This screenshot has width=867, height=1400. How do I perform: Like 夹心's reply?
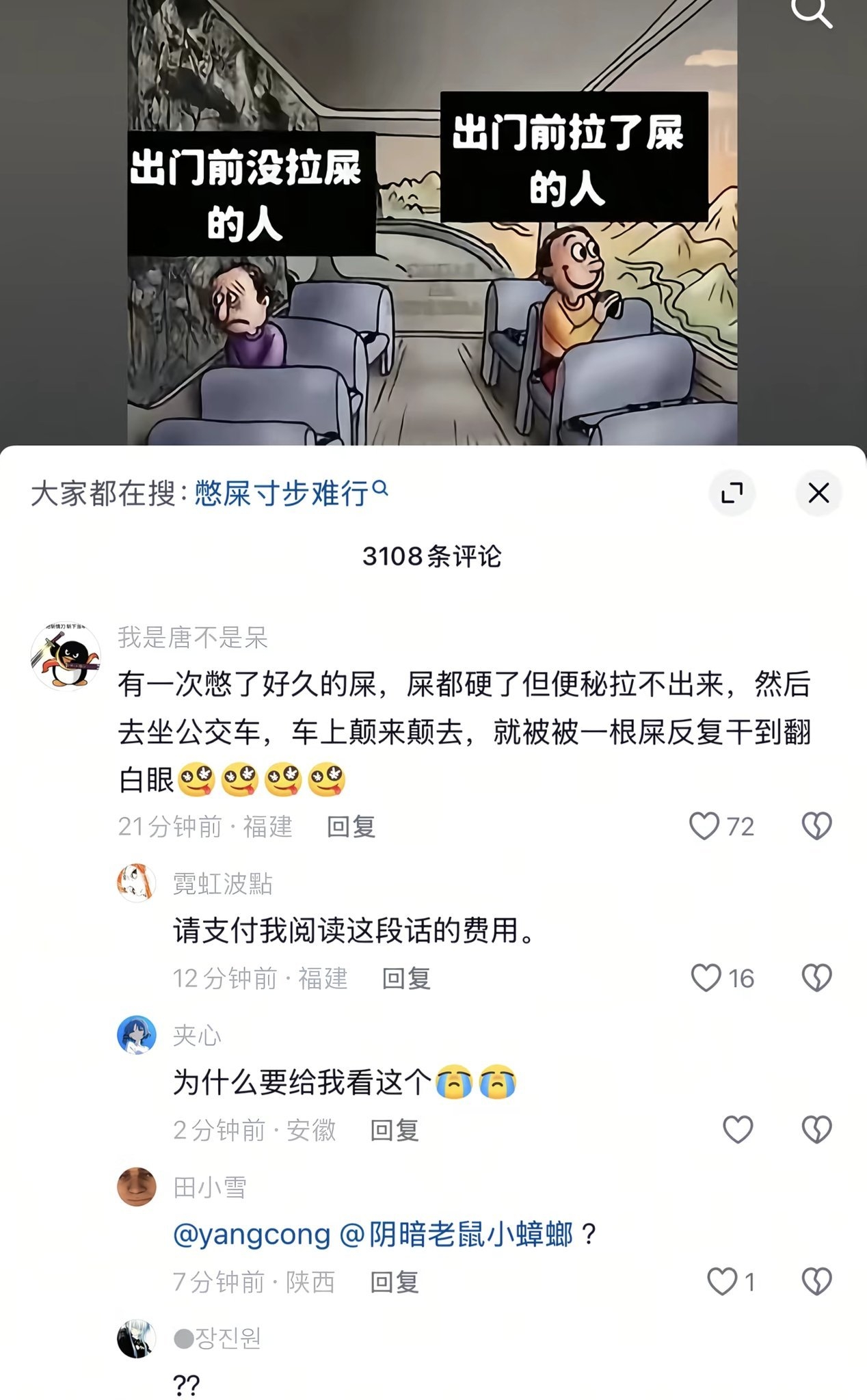pos(738,1129)
